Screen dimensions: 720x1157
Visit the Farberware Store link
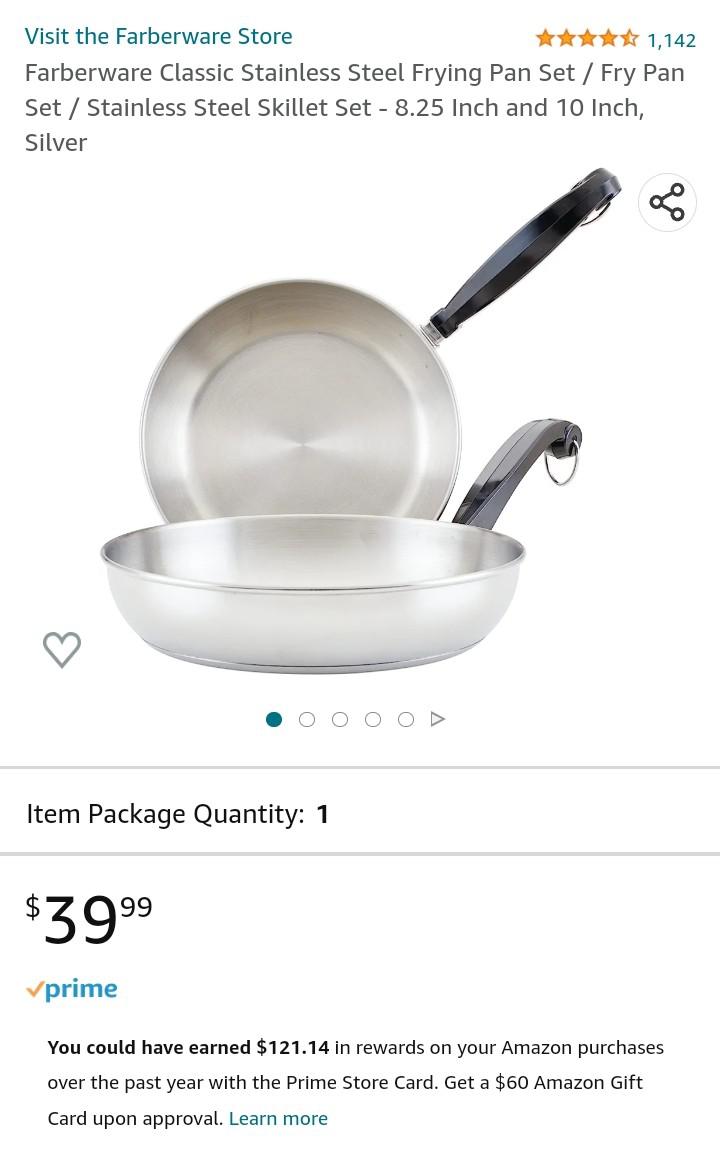click(x=158, y=37)
